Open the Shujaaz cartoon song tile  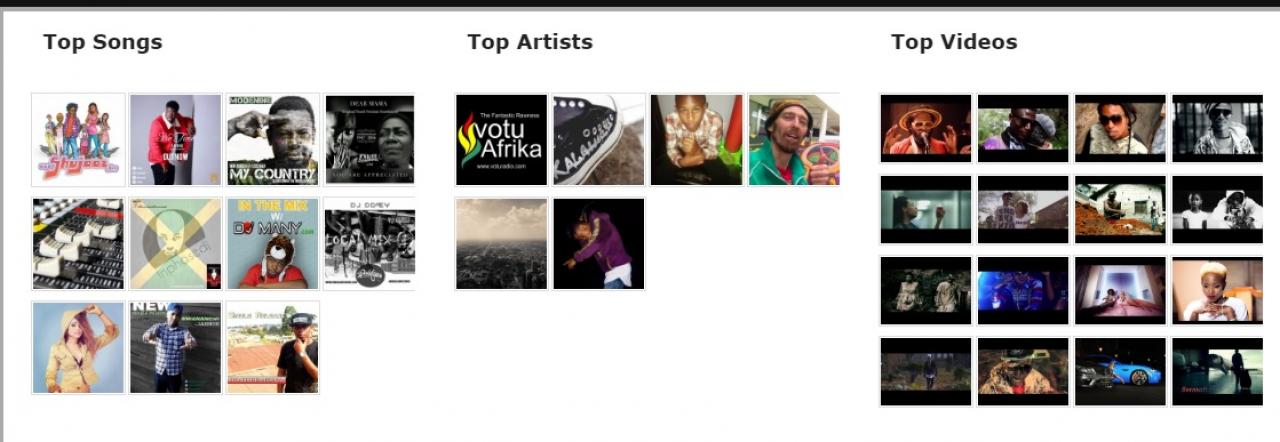click(x=78, y=140)
